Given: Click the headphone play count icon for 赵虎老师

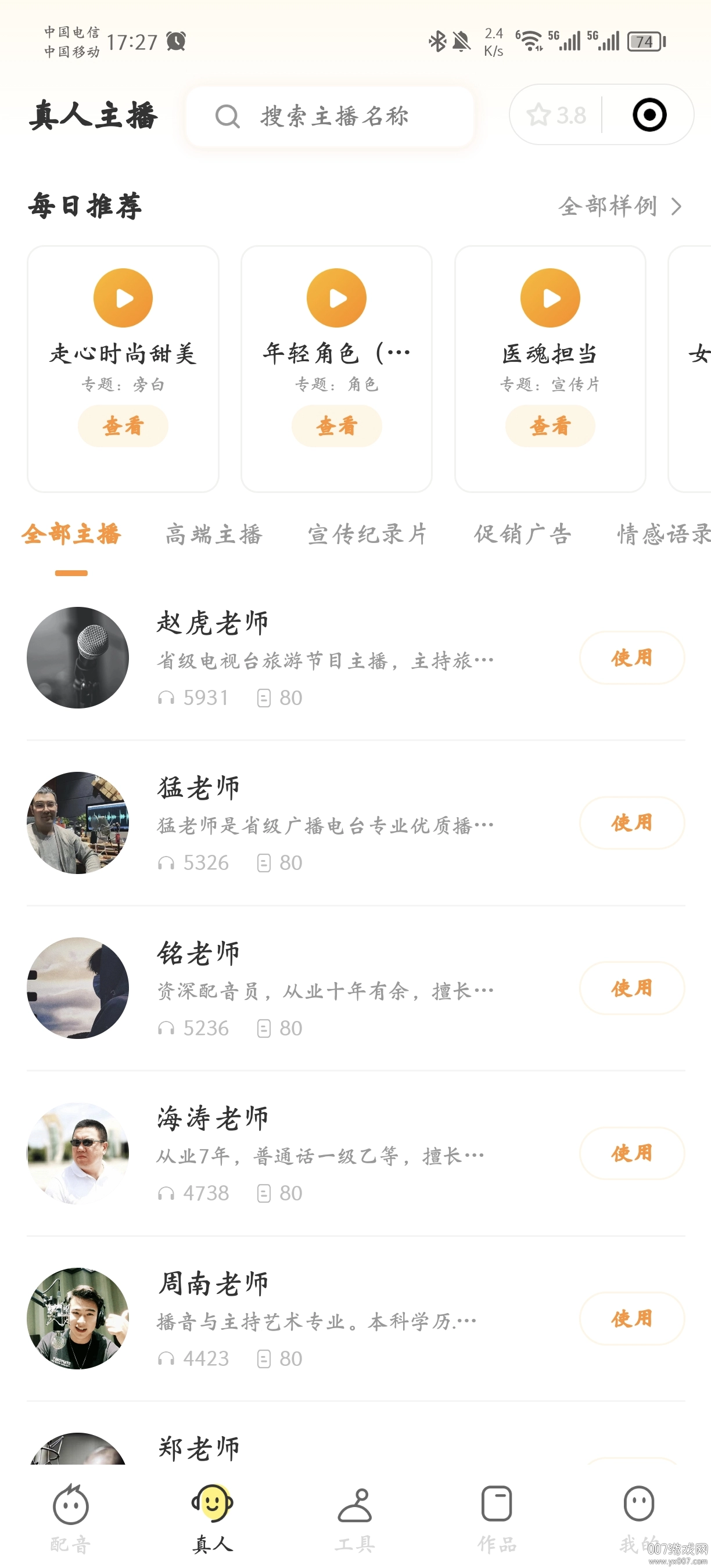Looking at the screenshot, I should click(x=165, y=697).
